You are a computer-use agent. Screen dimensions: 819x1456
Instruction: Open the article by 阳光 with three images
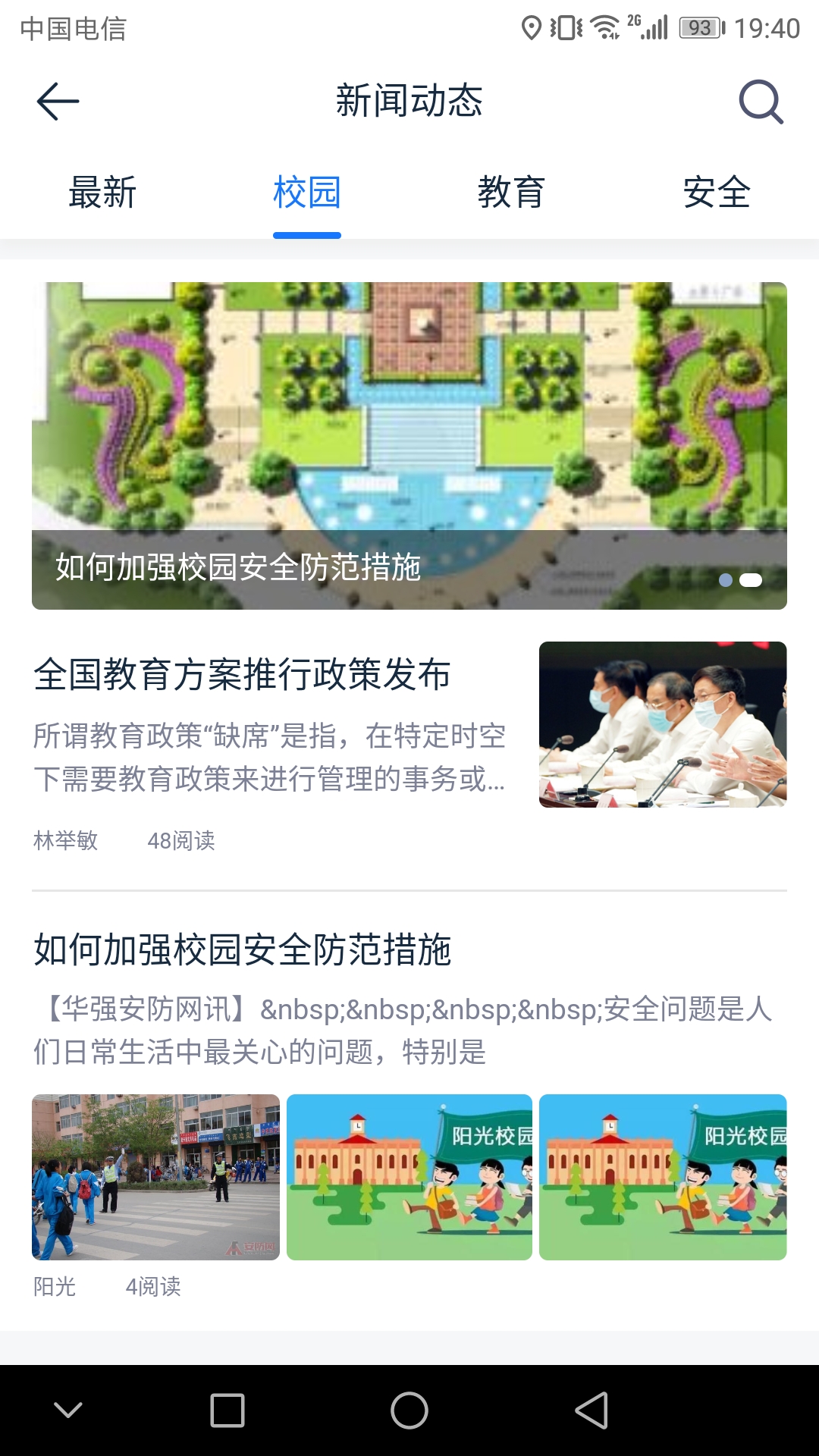click(x=243, y=949)
